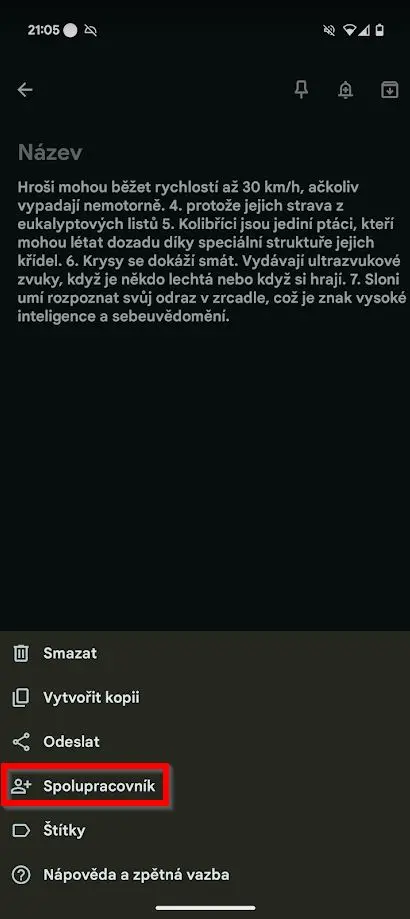Add a reminder via the bell icon

point(346,90)
